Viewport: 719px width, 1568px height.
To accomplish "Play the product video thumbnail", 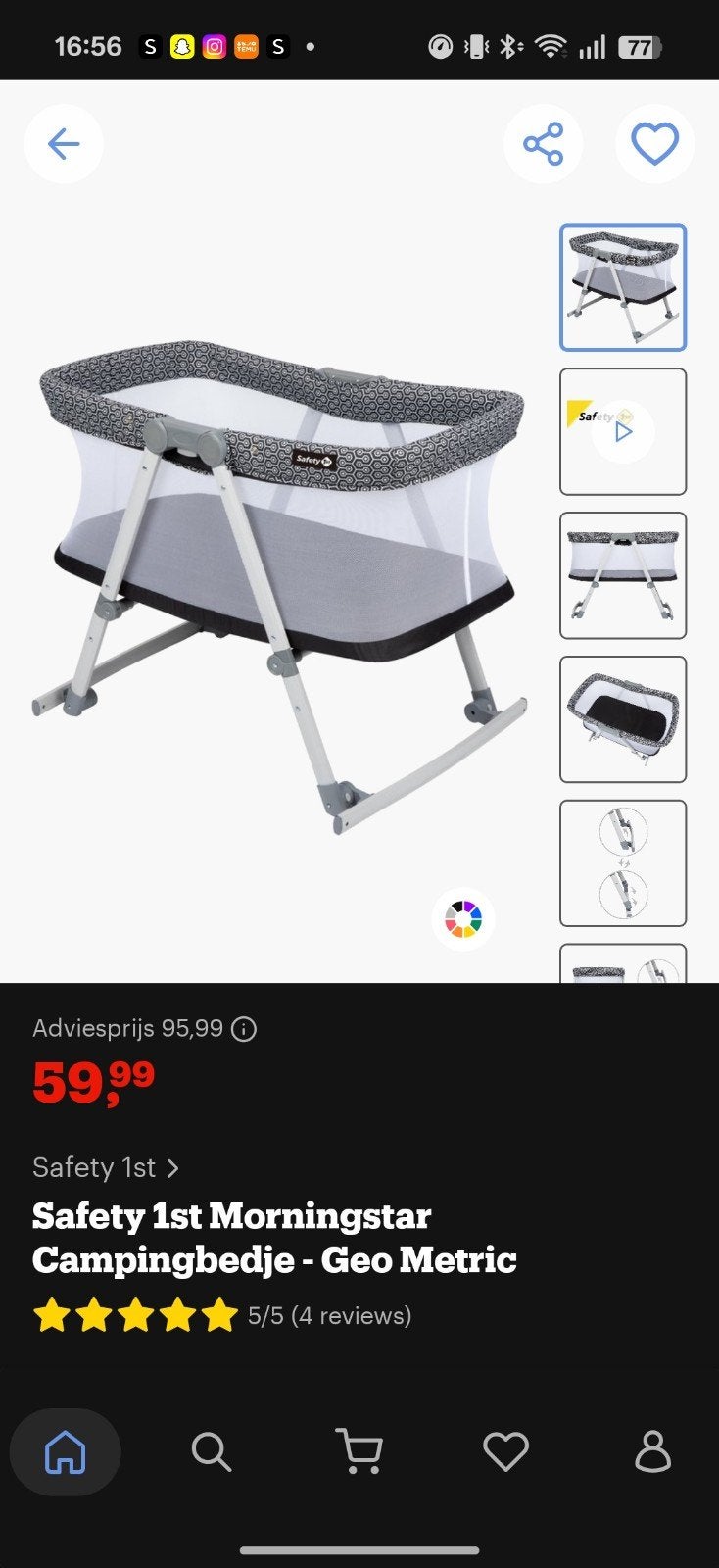I will [623, 431].
